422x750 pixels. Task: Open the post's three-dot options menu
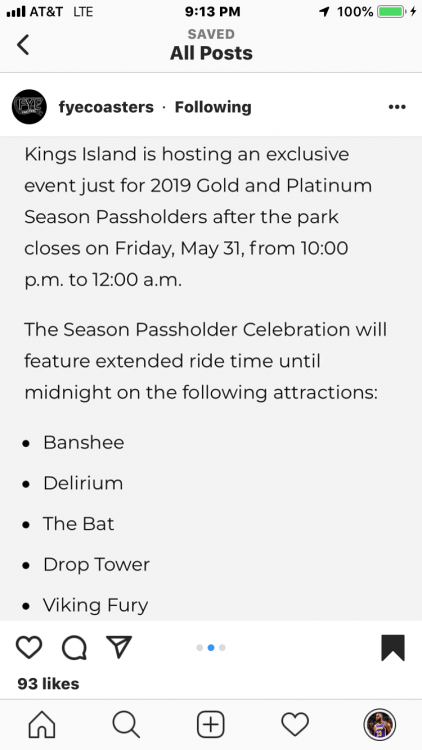(x=397, y=107)
